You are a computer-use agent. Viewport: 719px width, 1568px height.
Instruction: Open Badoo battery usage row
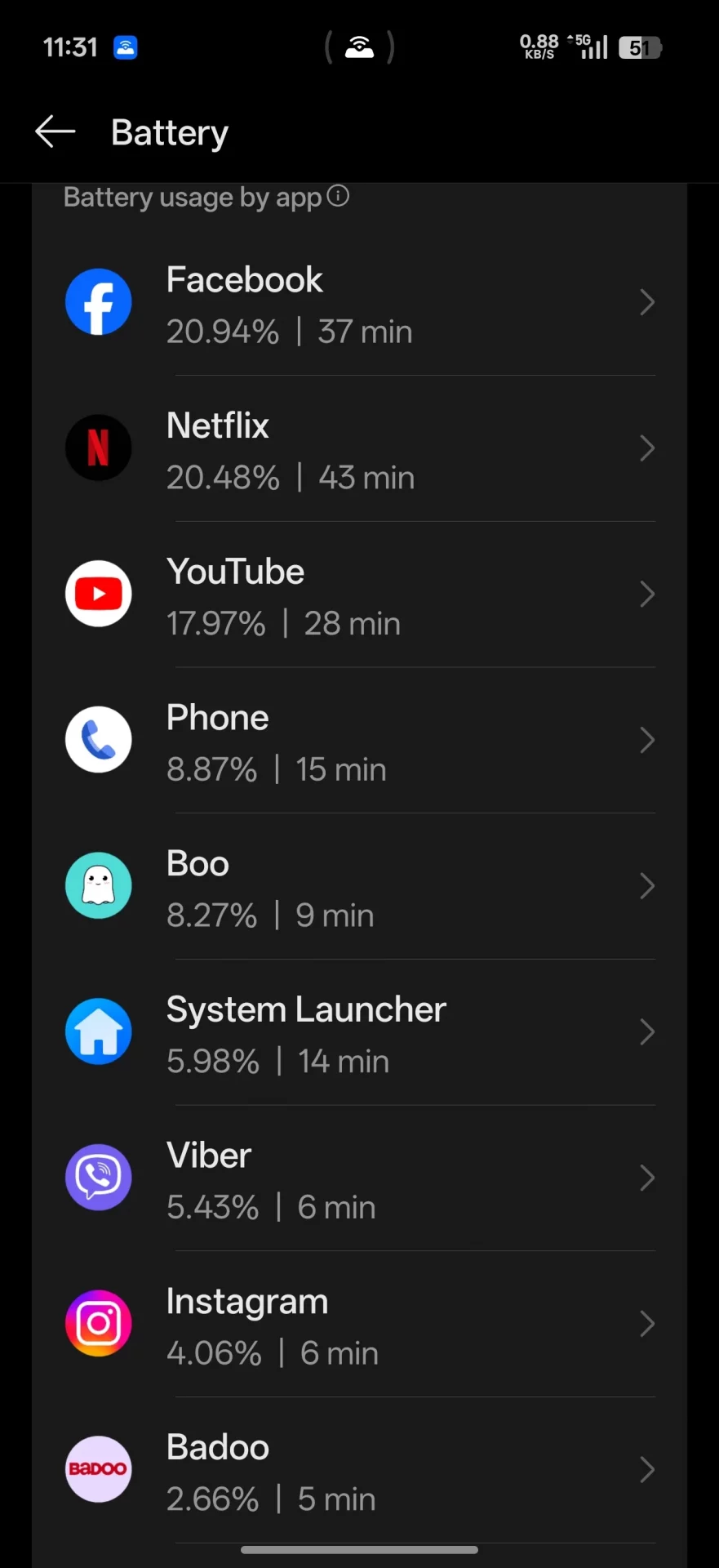(359, 1470)
